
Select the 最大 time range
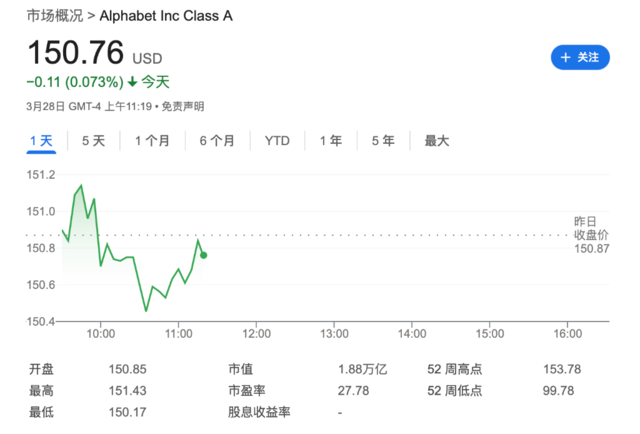pos(437,141)
